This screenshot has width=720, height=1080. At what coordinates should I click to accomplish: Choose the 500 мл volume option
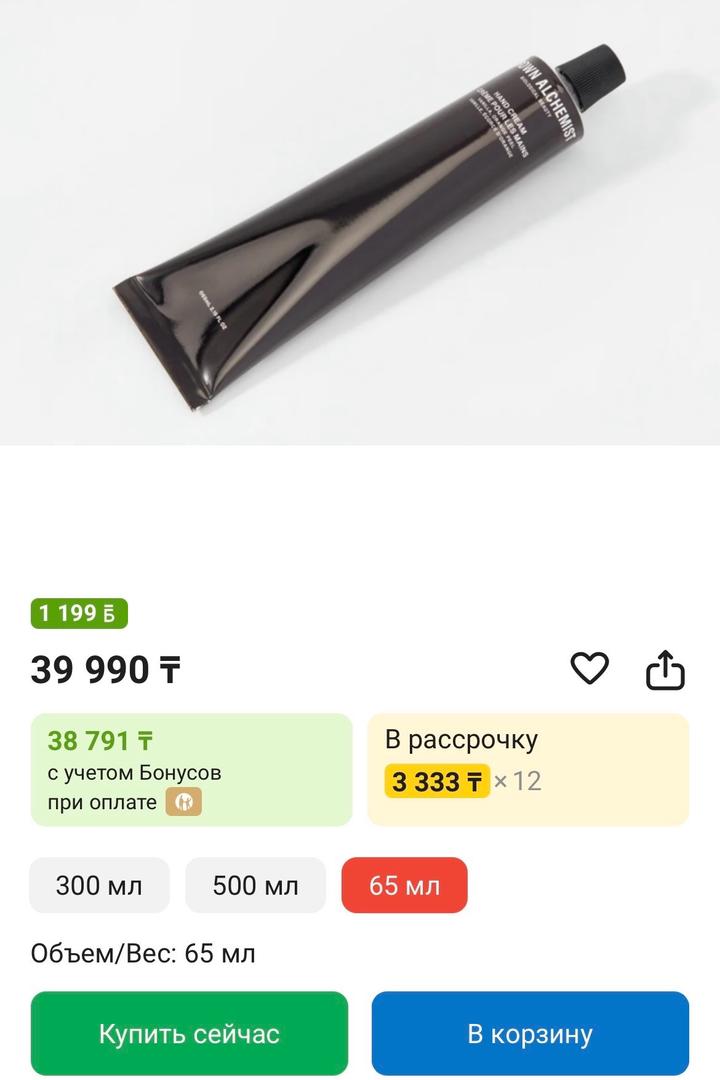(x=255, y=885)
